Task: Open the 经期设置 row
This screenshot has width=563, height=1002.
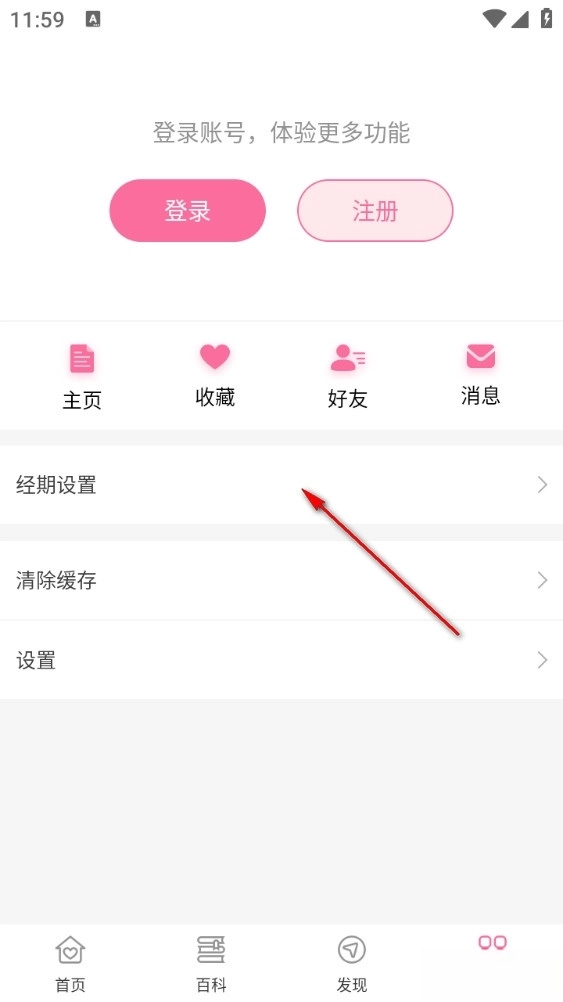Action: coord(281,485)
